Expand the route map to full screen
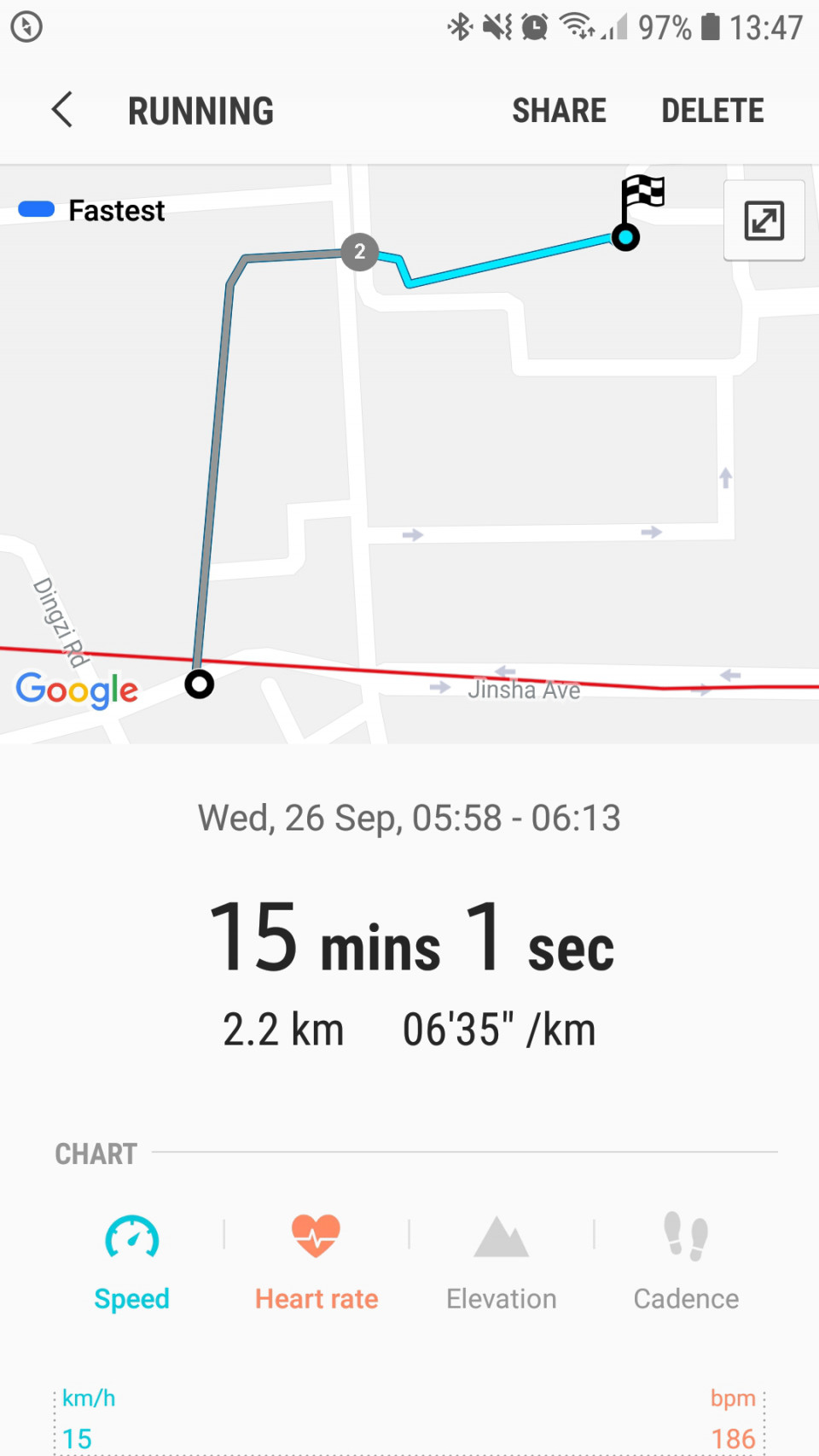This screenshot has height=1456, width=819. pyautogui.click(x=764, y=221)
